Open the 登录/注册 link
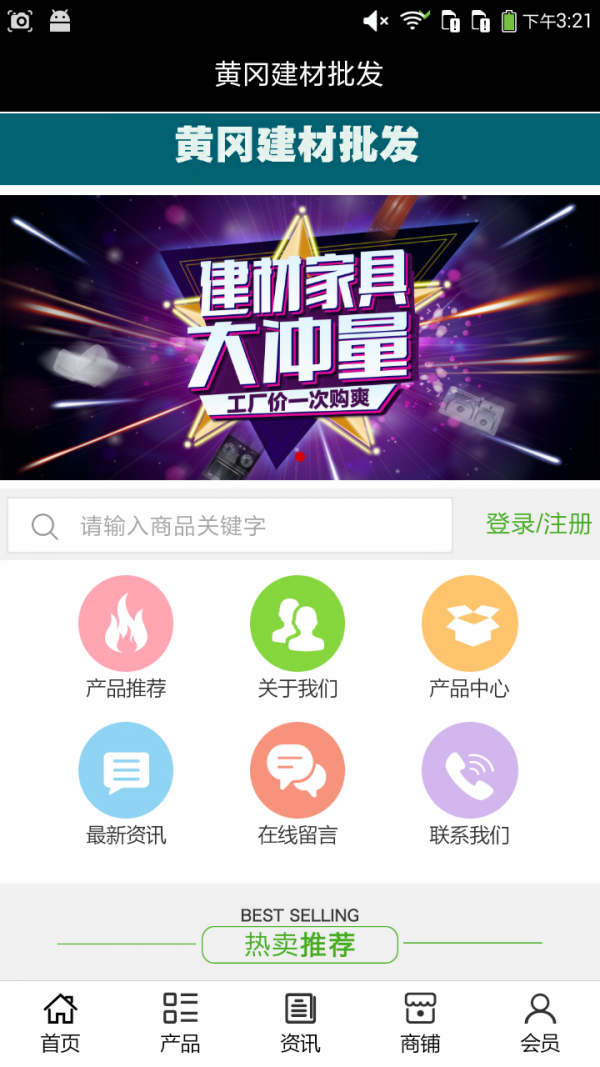This screenshot has width=600, height=1067. (x=538, y=524)
